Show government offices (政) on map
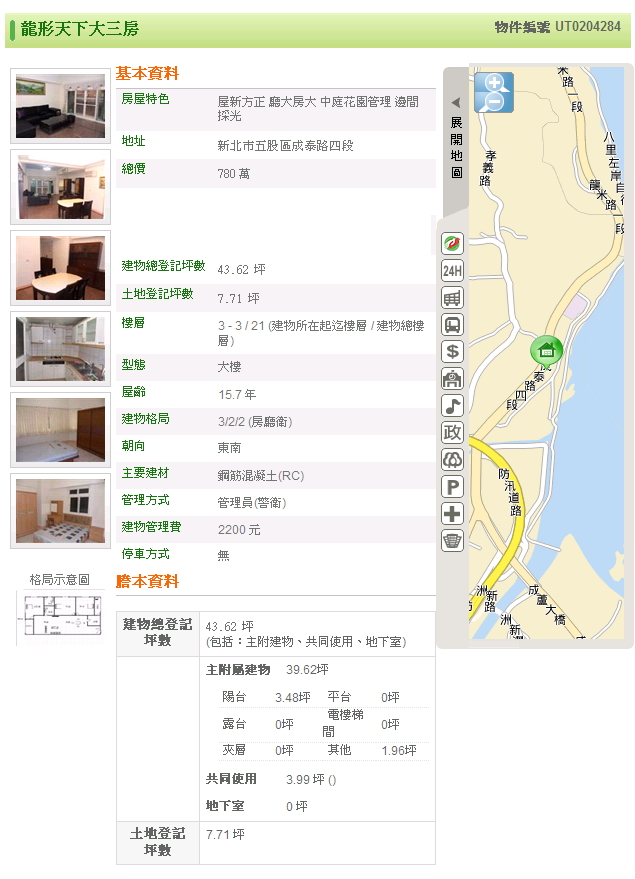The width and height of the screenshot is (635, 879). [x=453, y=433]
